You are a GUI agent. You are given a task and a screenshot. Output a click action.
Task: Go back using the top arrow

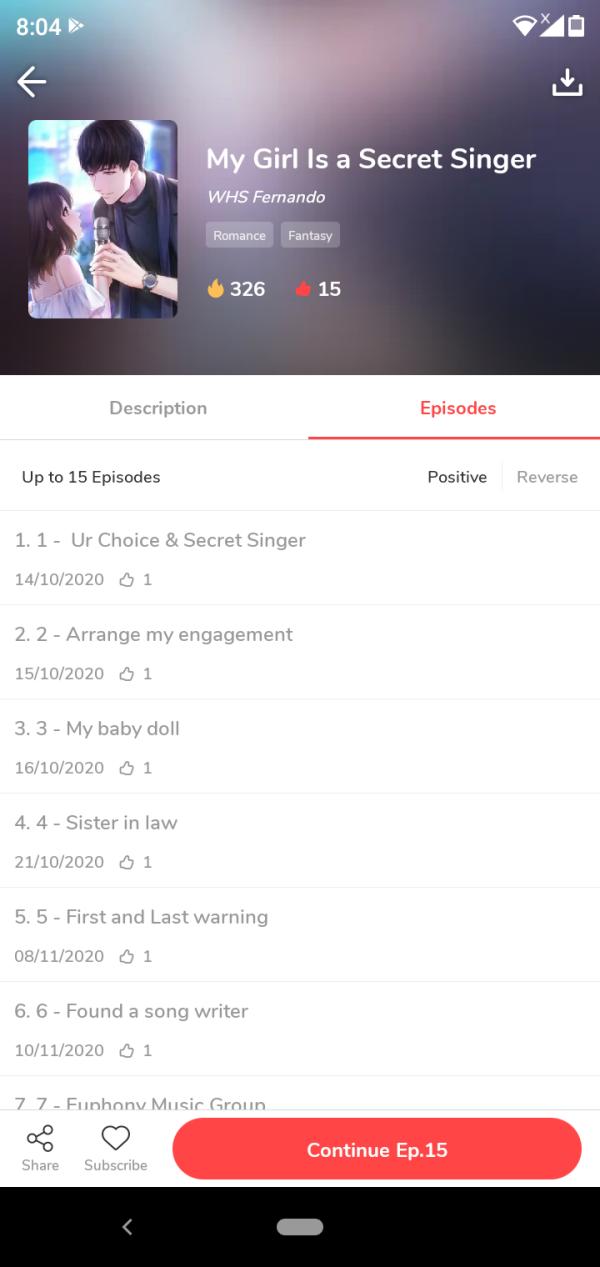pyautogui.click(x=32, y=82)
